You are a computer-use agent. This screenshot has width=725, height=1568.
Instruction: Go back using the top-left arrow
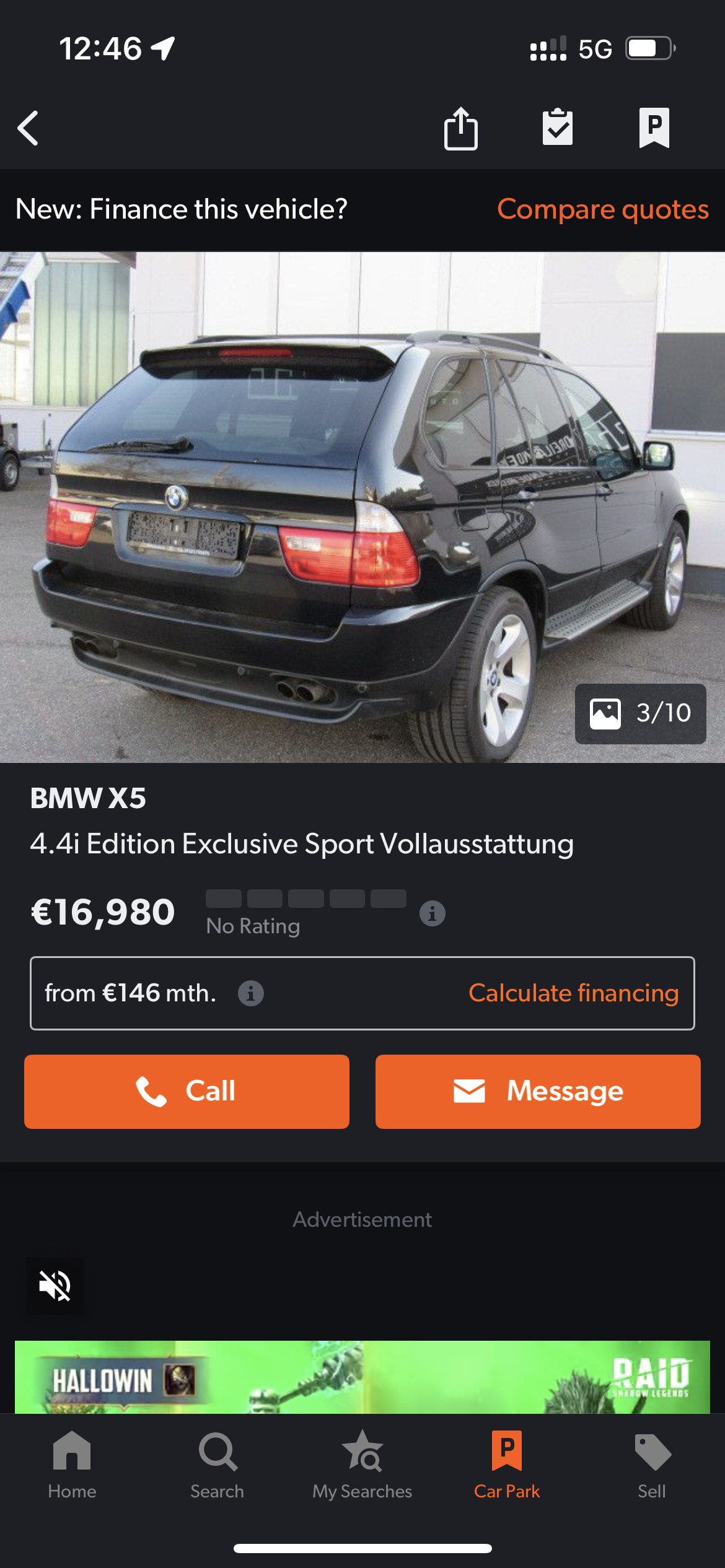click(x=28, y=128)
